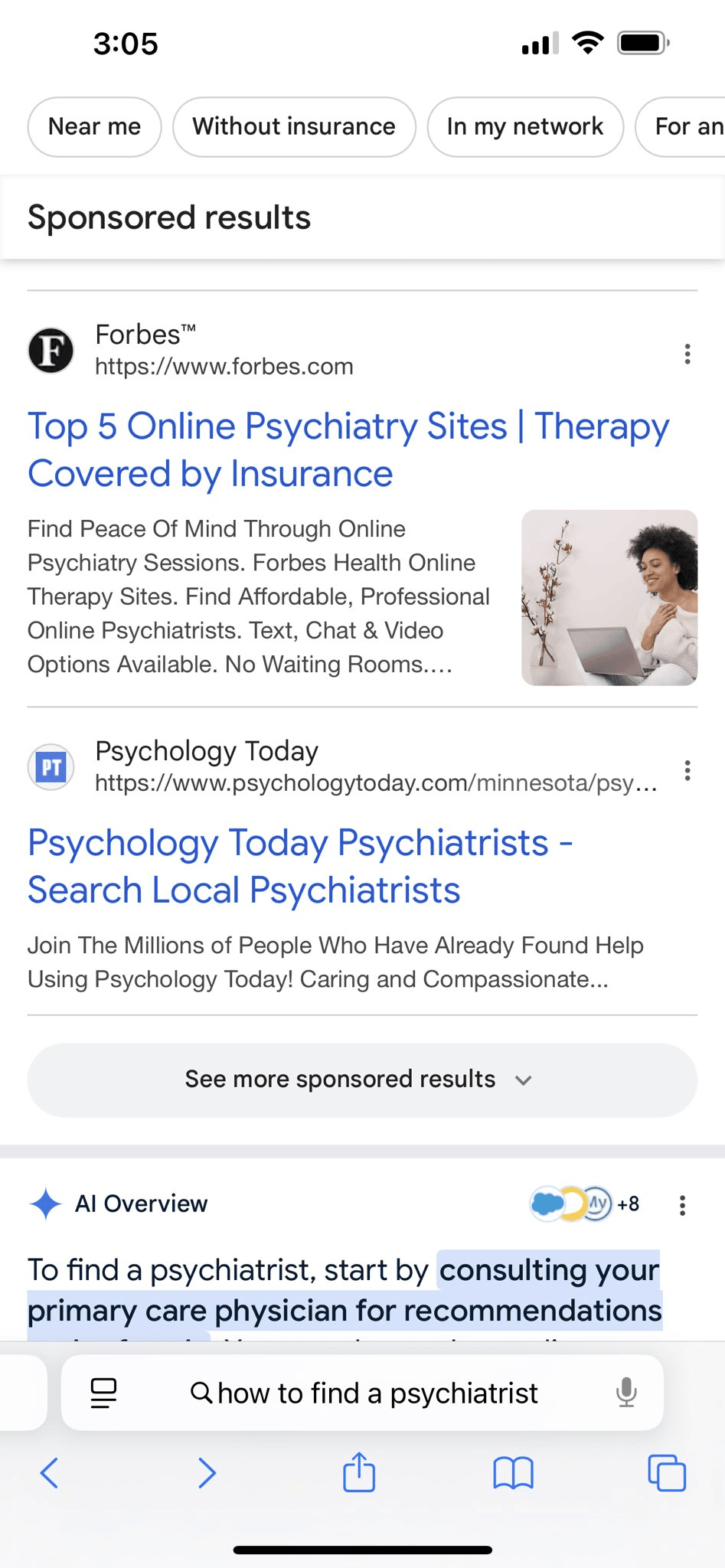Share this search page
Screen dimensions: 725x1568
point(359,1472)
